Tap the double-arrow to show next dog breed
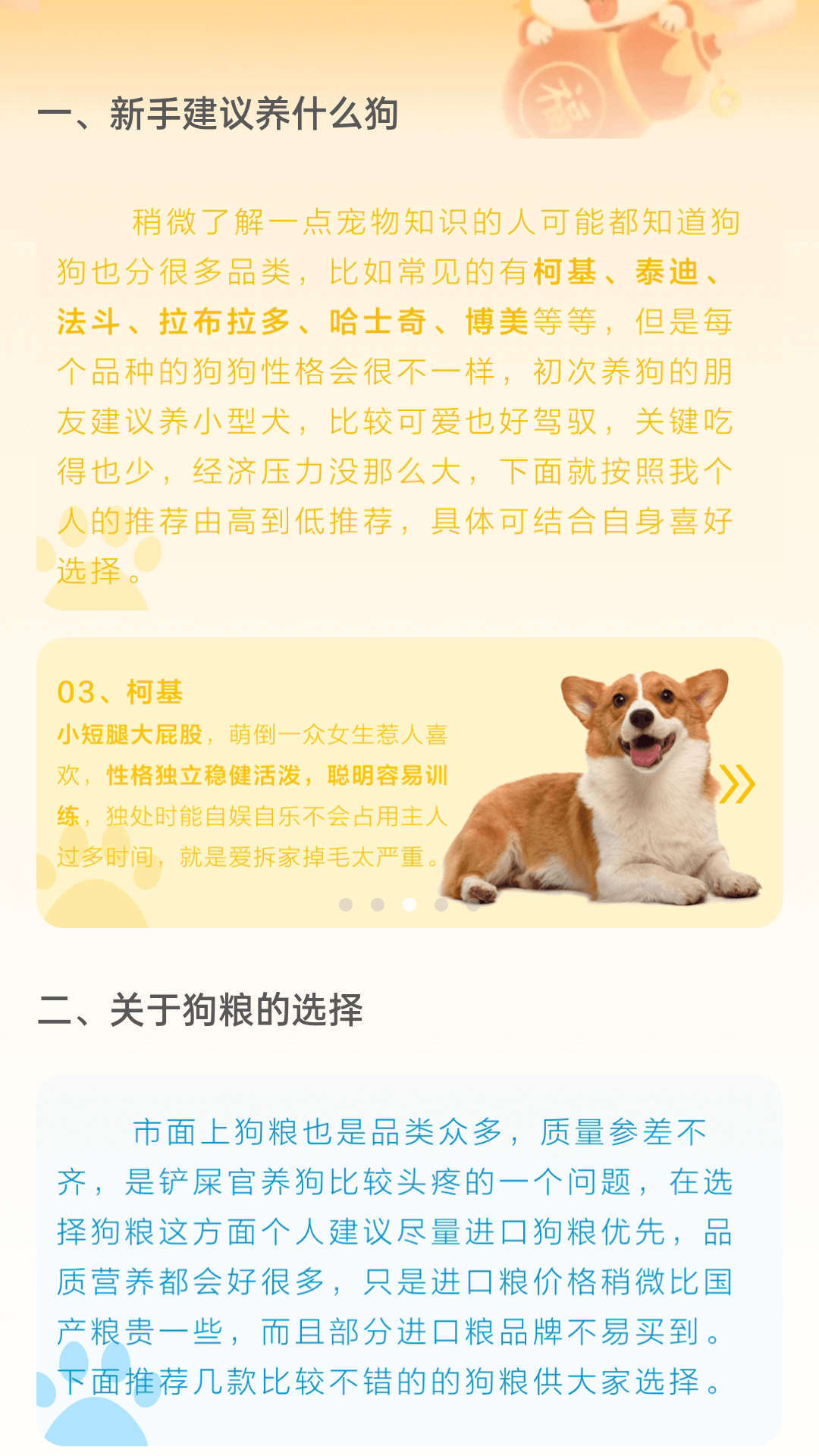The image size is (819, 1456). pyautogui.click(x=736, y=784)
